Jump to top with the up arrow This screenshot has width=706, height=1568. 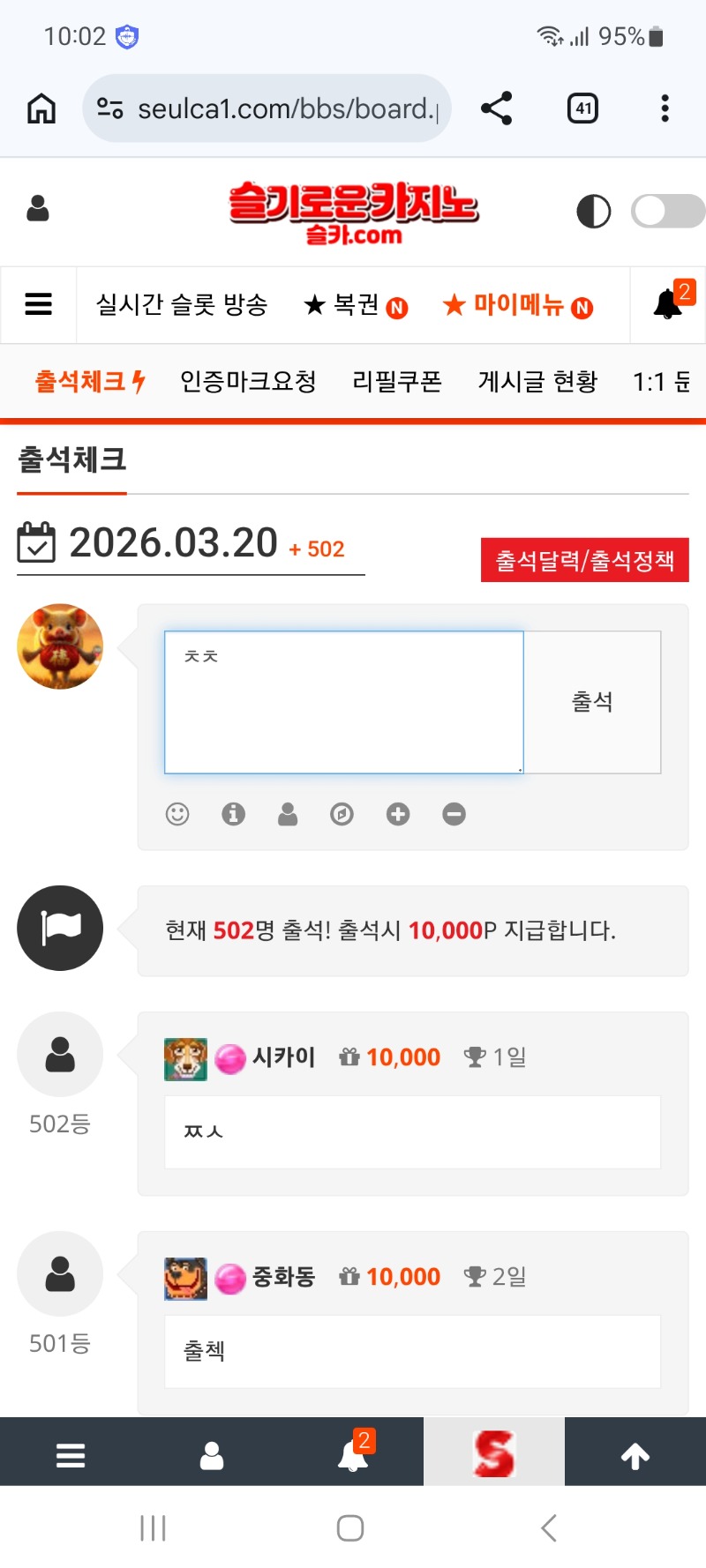[635, 1455]
